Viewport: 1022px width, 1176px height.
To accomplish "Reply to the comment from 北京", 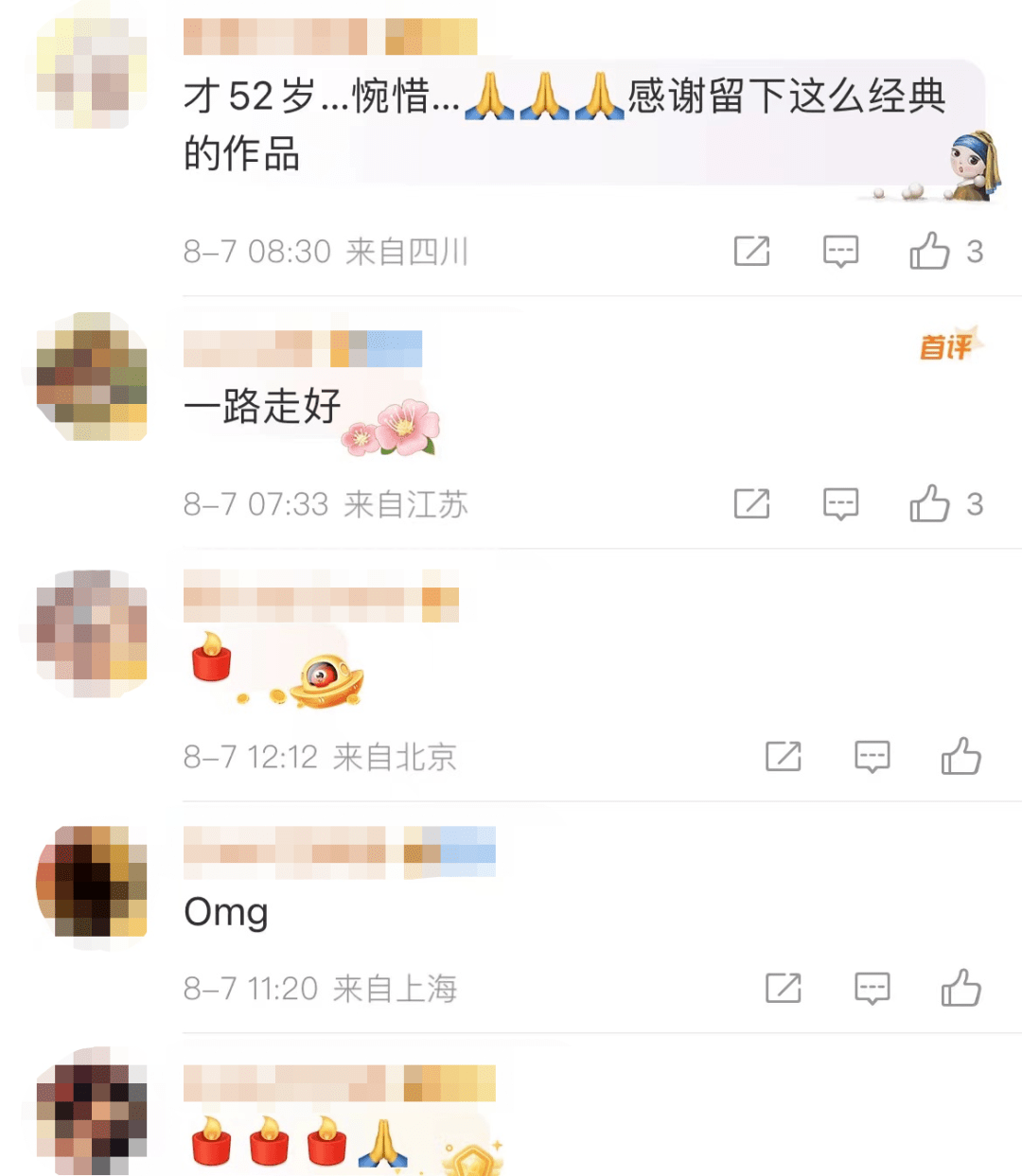I will click(872, 757).
